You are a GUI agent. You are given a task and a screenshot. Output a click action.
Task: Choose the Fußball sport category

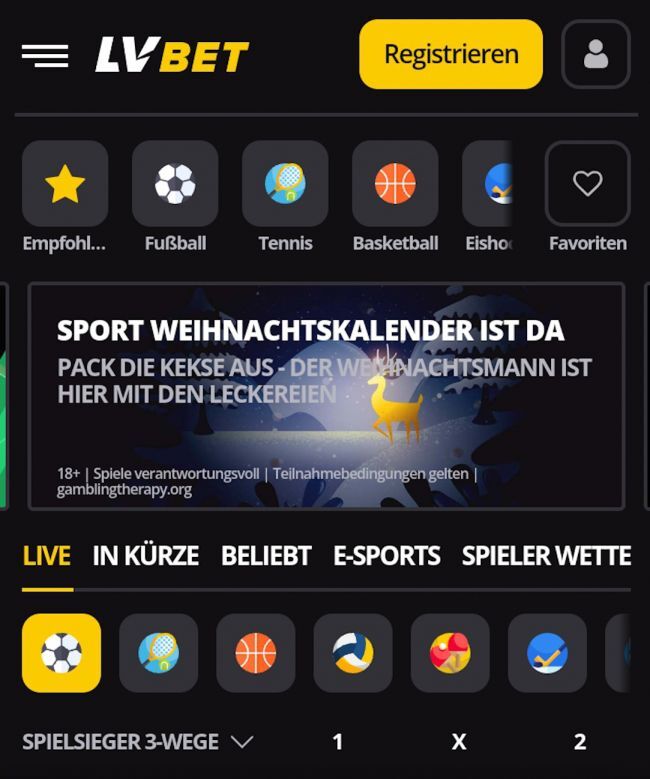click(175, 184)
